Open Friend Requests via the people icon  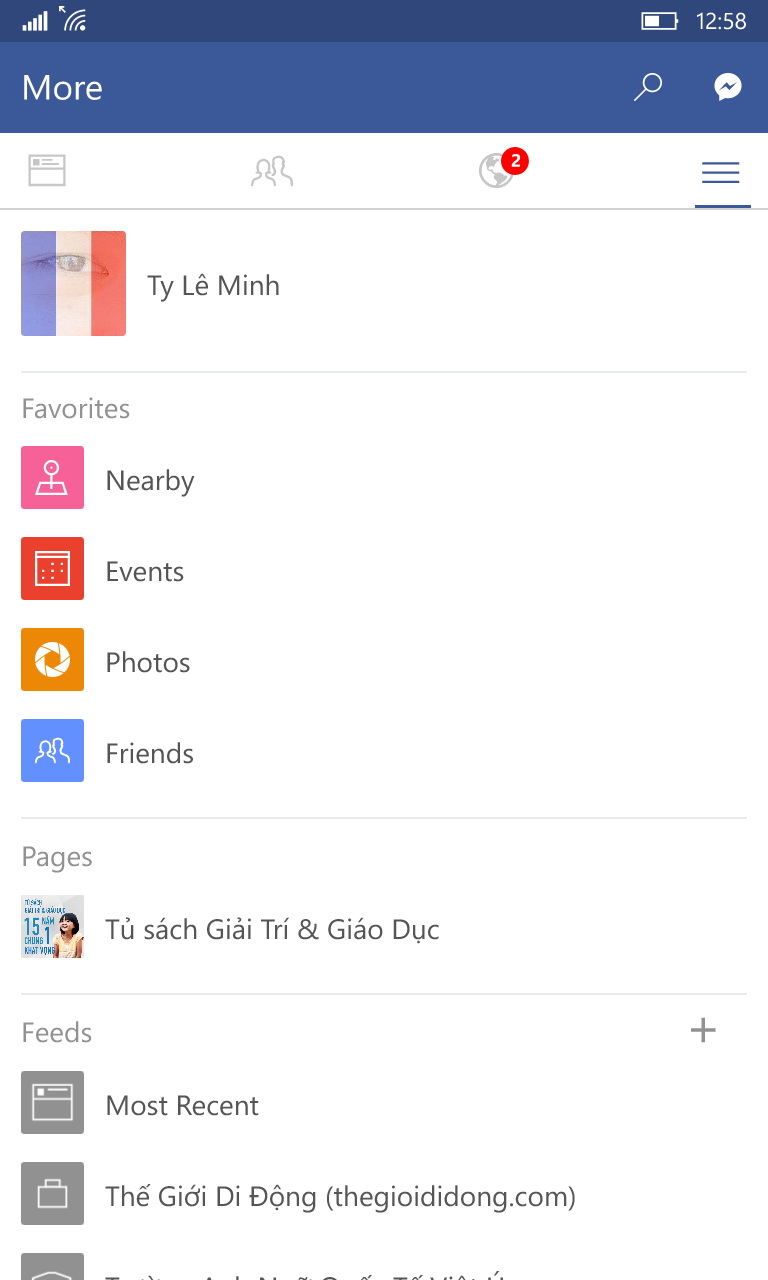pos(271,170)
